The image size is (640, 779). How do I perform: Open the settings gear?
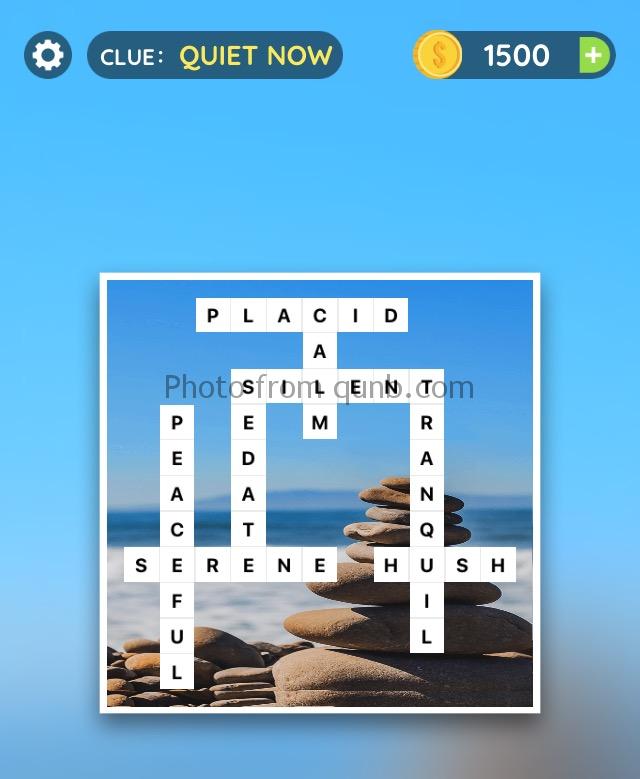48,55
